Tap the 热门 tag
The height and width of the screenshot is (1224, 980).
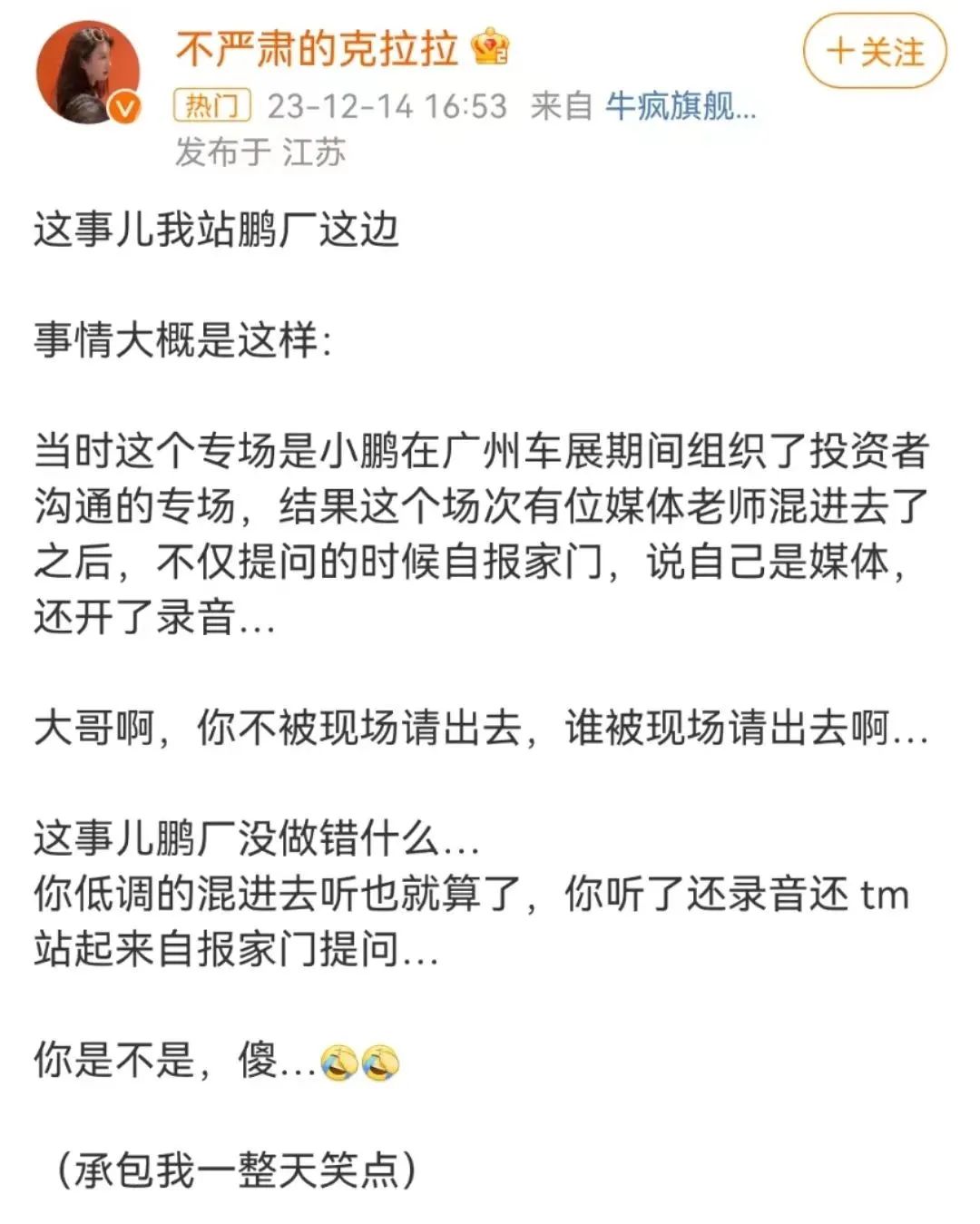click(211, 106)
